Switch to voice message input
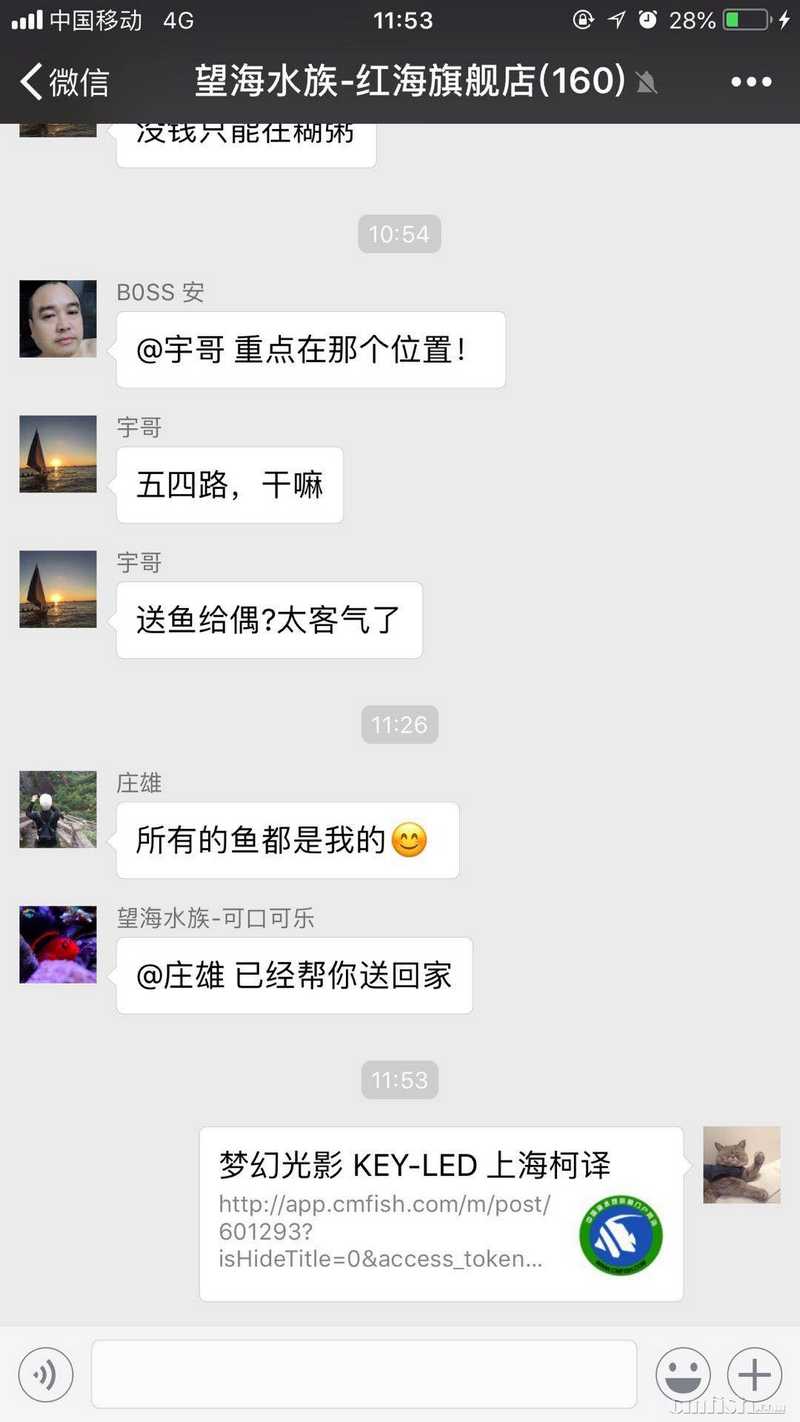Viewport: 800px width, 1422px height. coord(46,1375)
